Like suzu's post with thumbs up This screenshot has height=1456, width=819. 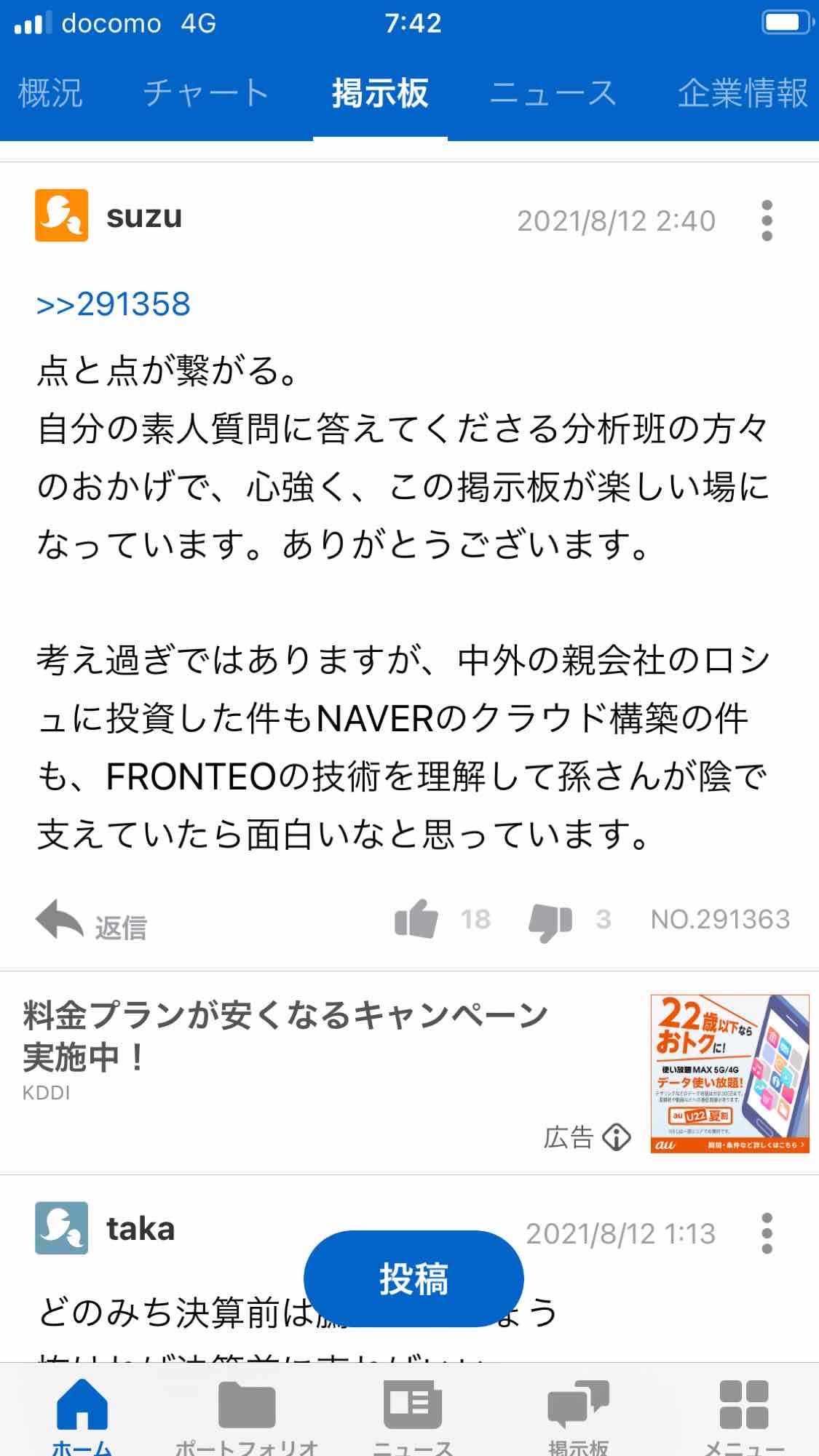[416, 920]
